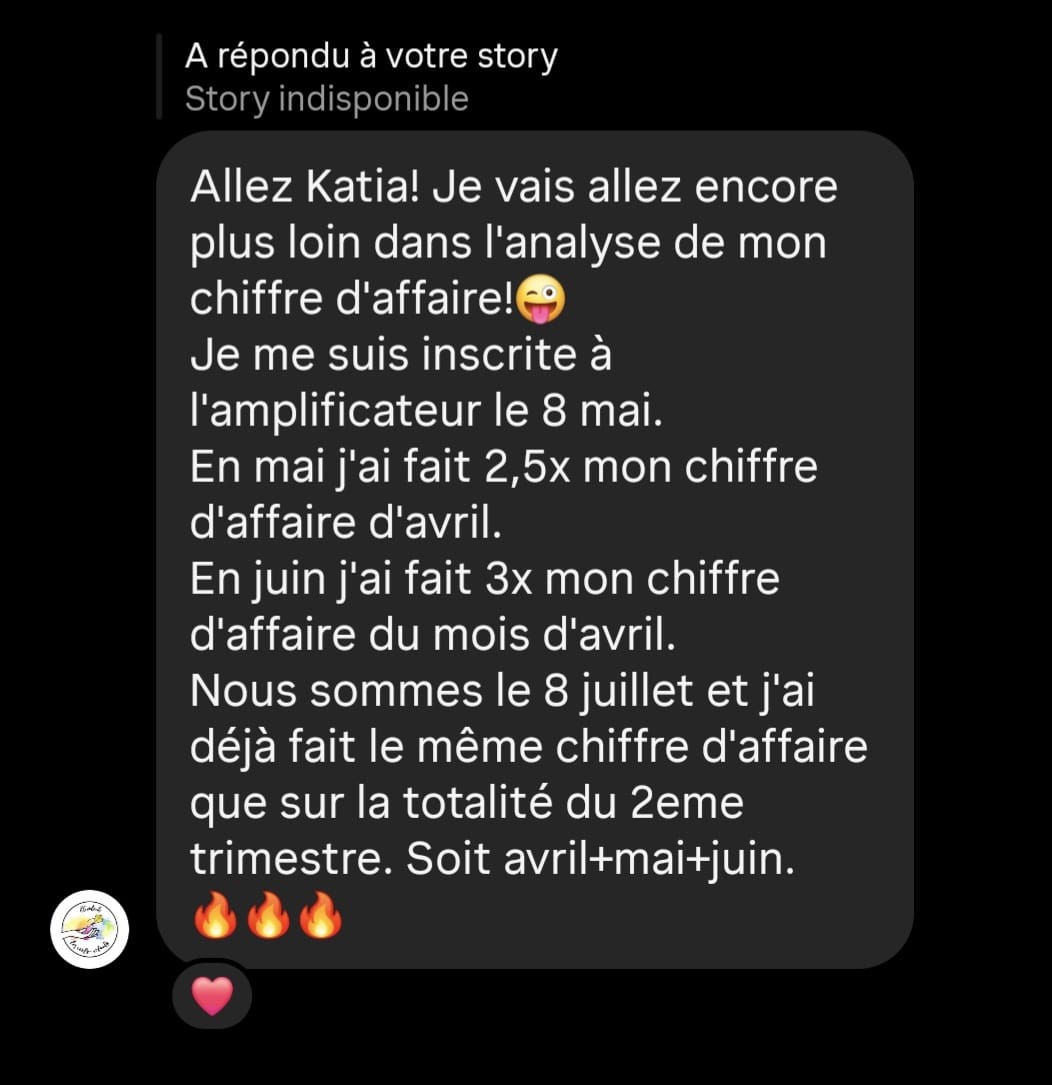The image size is (1052, 1085).
Task: Tap the heart reaction under the message
Action: (x=212, y=996)
